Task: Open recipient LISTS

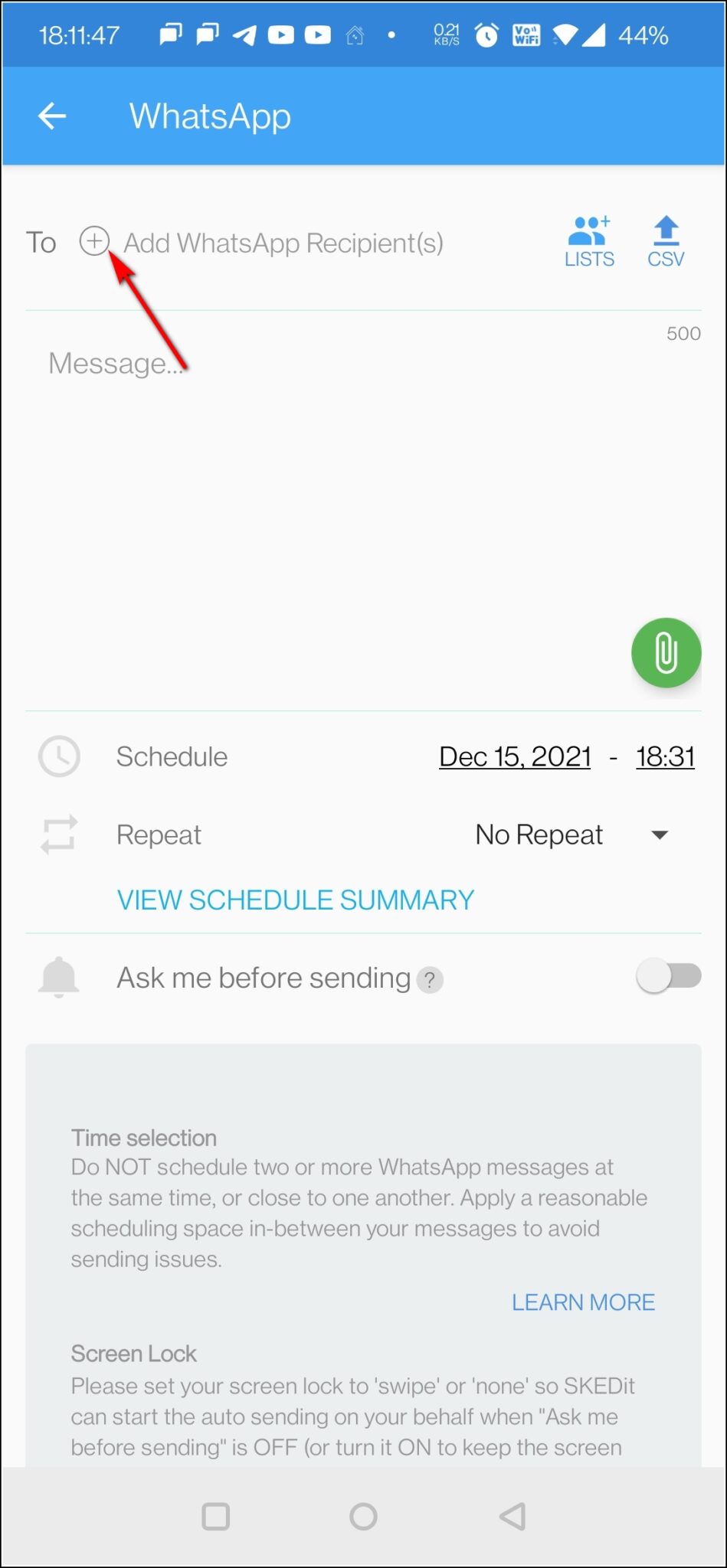Action: click(589, 242)
